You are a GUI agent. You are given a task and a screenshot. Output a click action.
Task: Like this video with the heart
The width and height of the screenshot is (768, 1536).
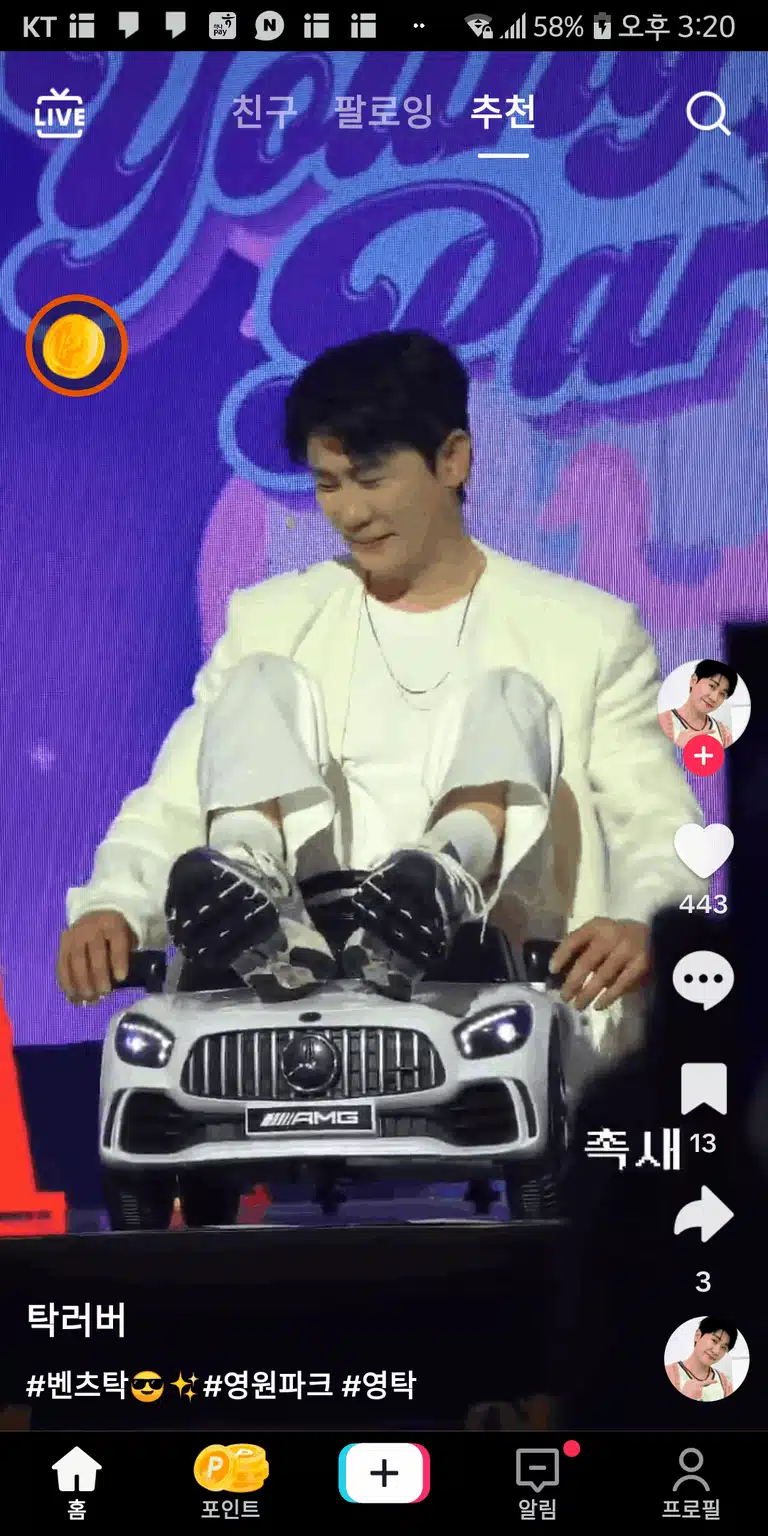coord(703,851)
